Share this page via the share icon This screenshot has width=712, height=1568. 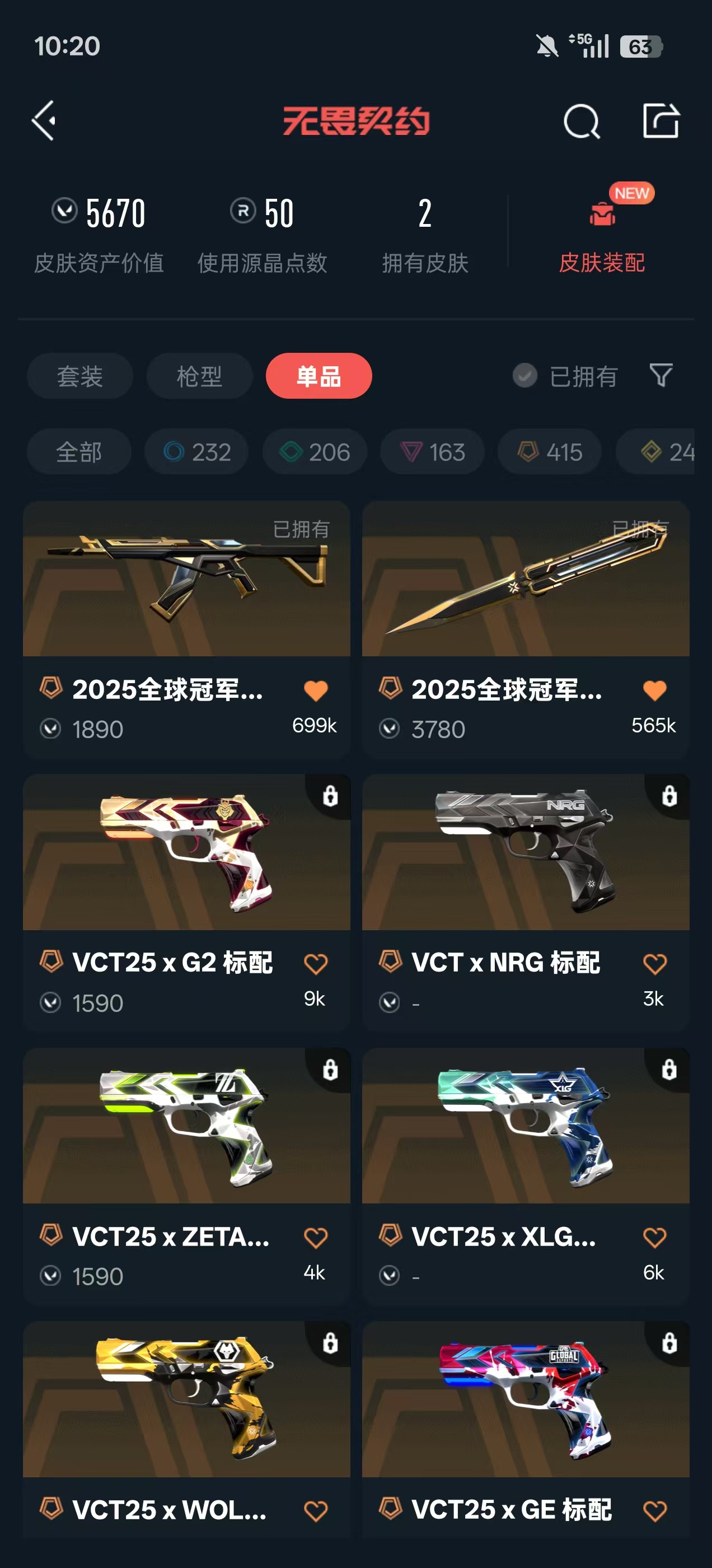(661, 120)
